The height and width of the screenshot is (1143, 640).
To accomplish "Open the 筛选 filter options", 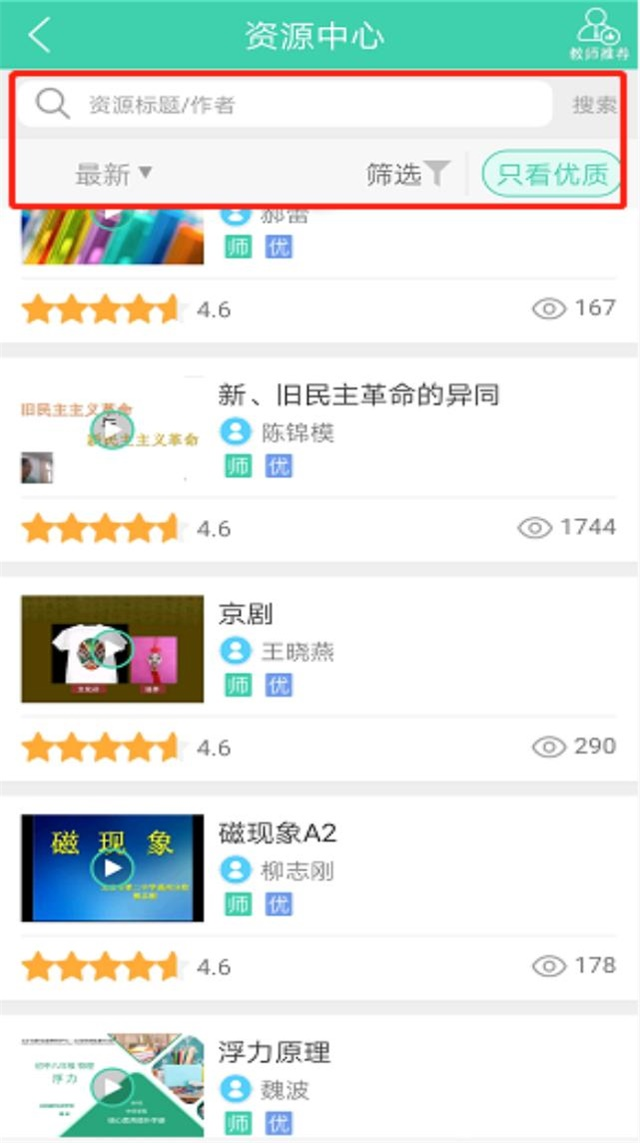I will pyautogui.click(x=407, y=174).
